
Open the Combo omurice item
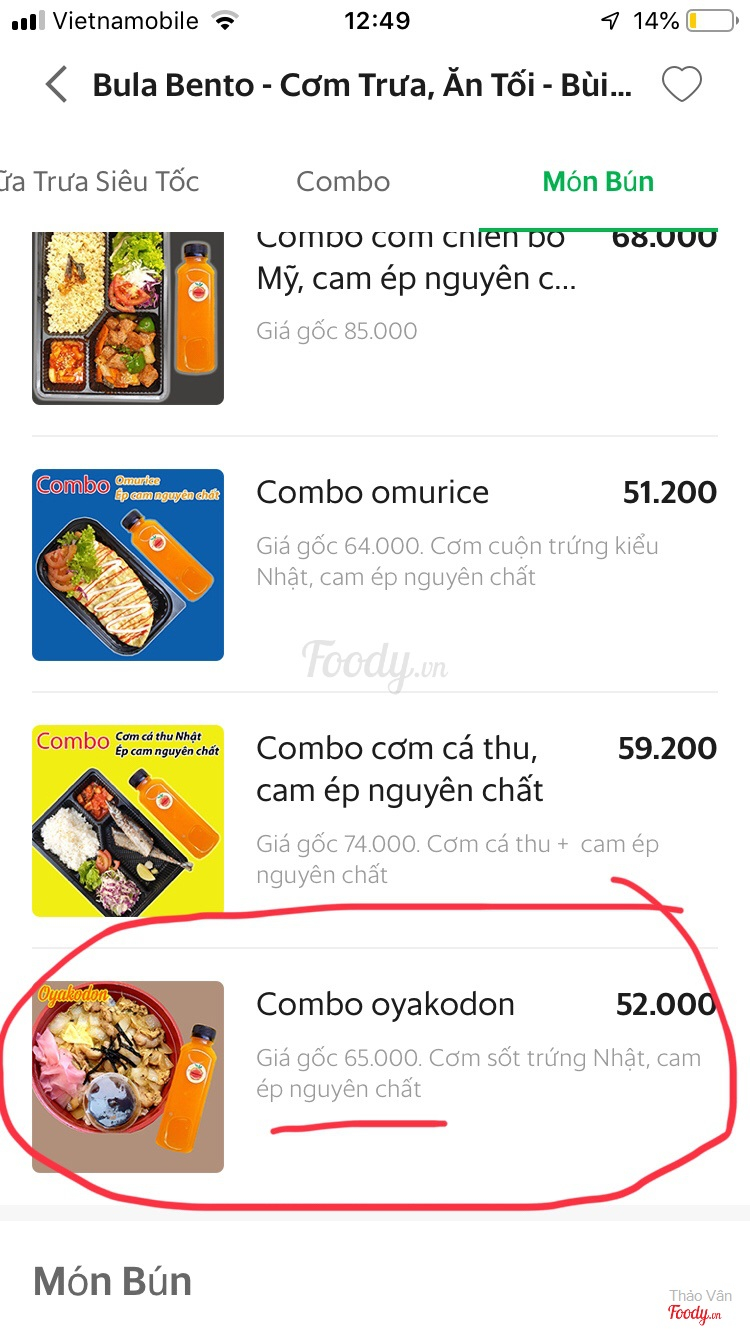tap(373, 493)
